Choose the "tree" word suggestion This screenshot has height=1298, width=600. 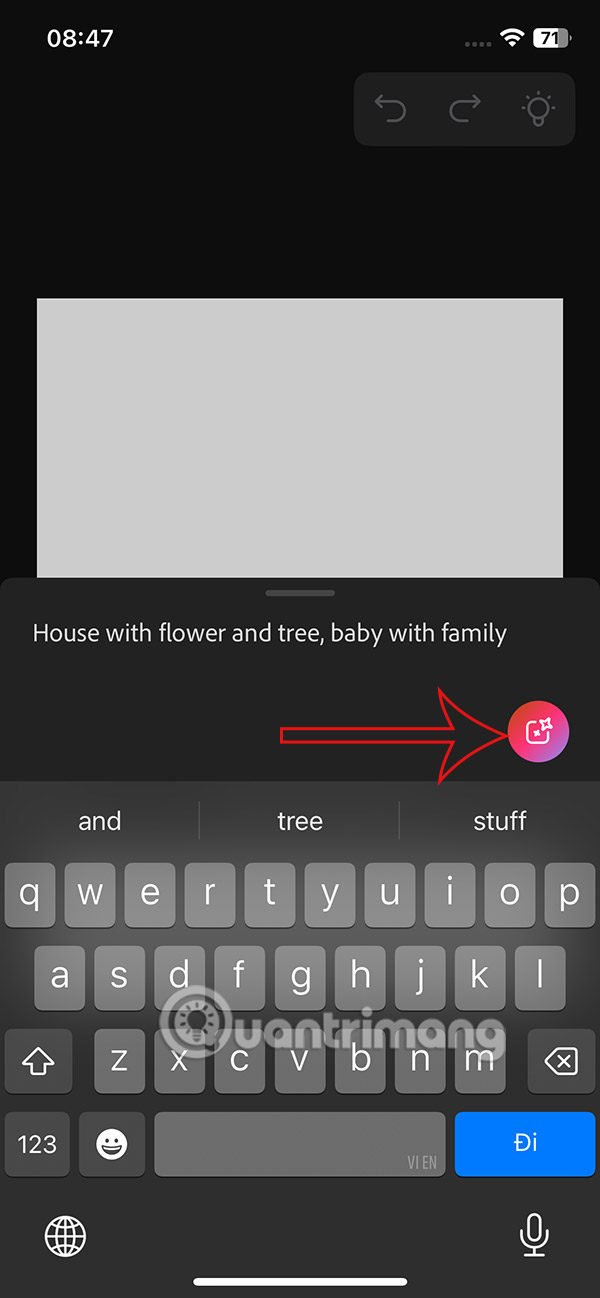[x=300, y=821]
